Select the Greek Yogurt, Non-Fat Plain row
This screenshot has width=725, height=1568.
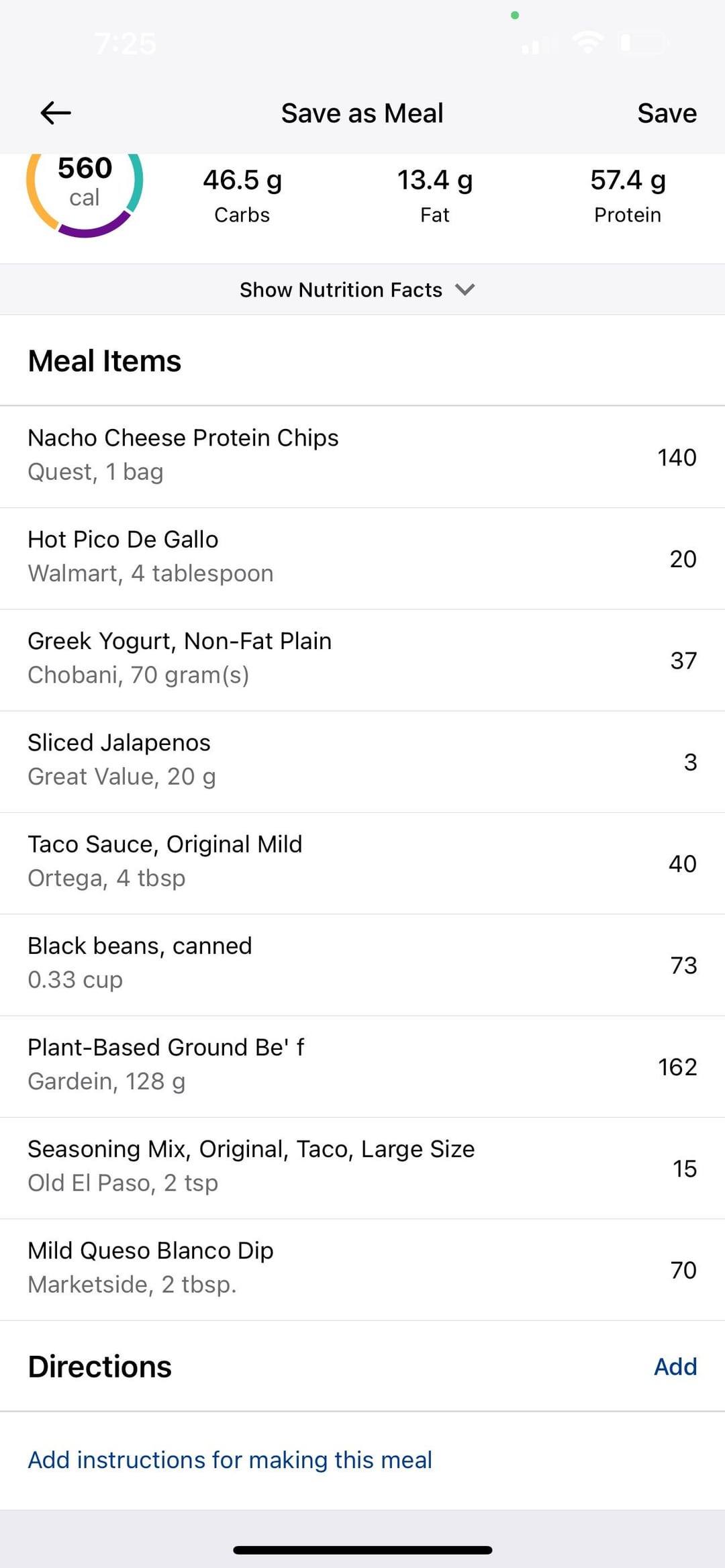pos(362,660)
